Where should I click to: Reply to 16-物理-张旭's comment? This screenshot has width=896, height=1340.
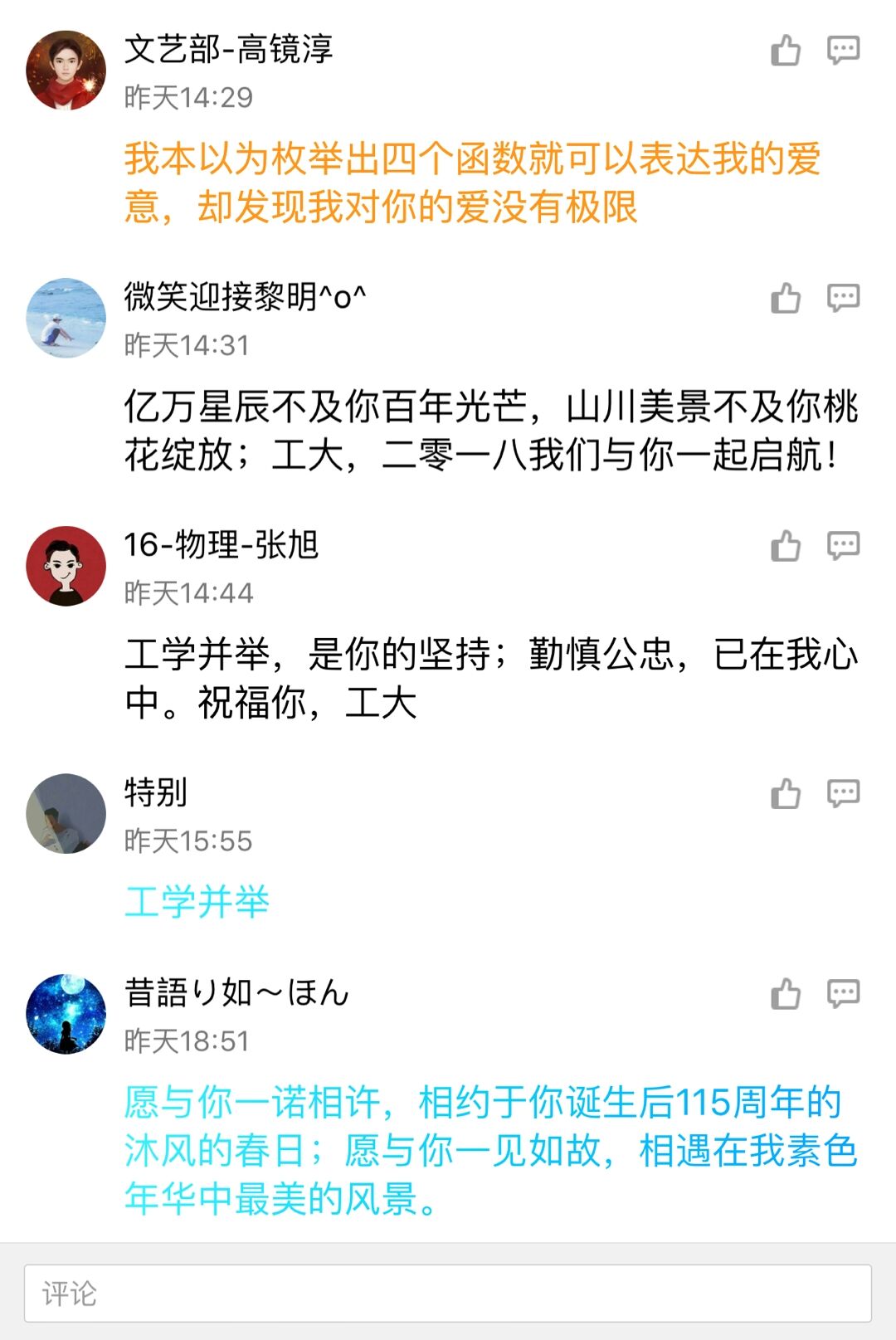[x=843, y=546]
